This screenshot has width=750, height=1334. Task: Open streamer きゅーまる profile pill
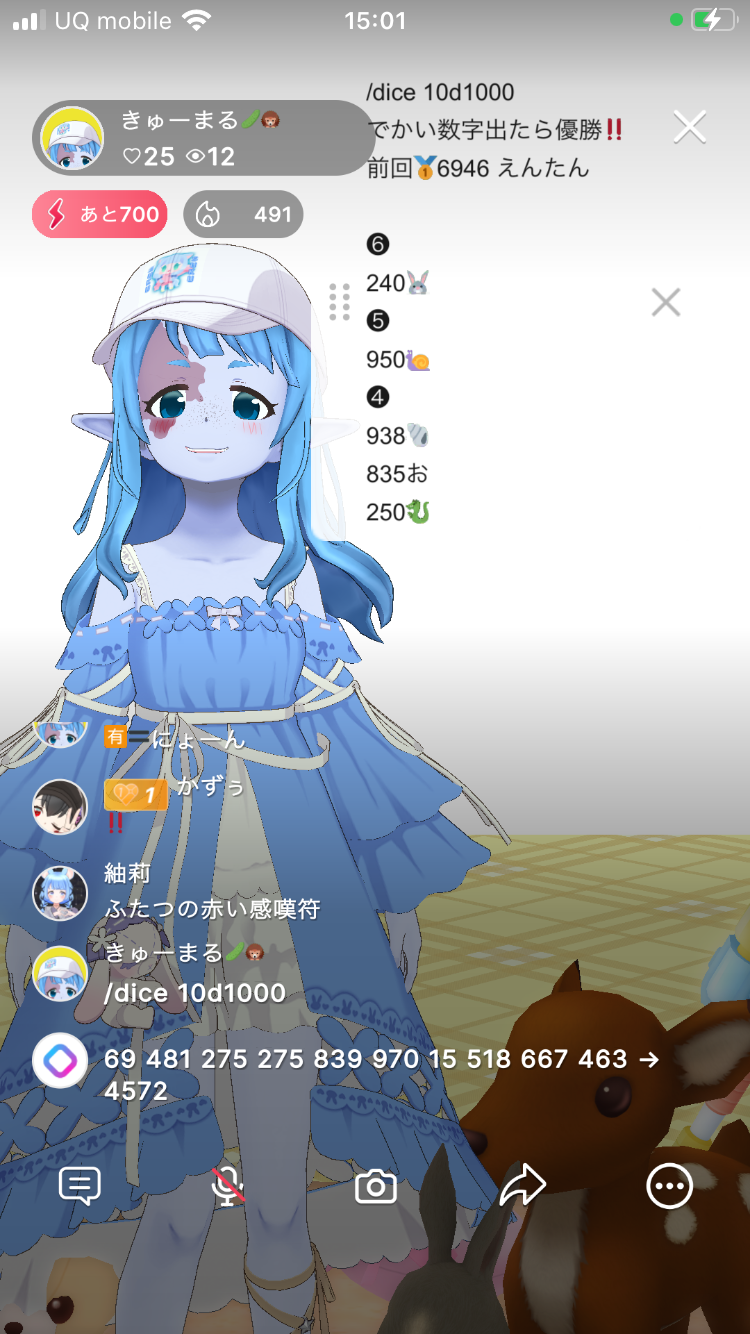(x=200, y=139)
